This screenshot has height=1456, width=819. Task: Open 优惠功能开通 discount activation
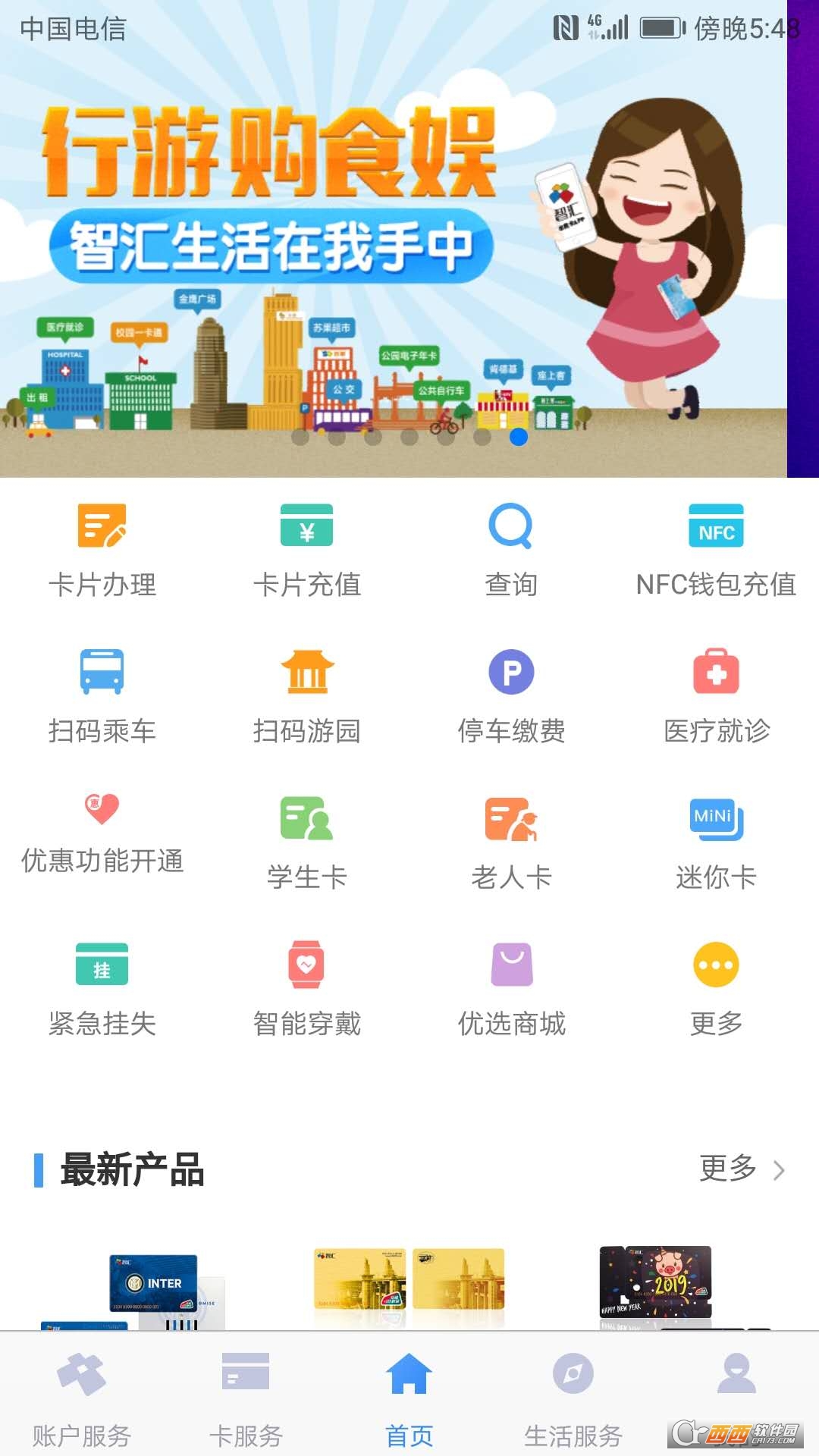point(102,834)
